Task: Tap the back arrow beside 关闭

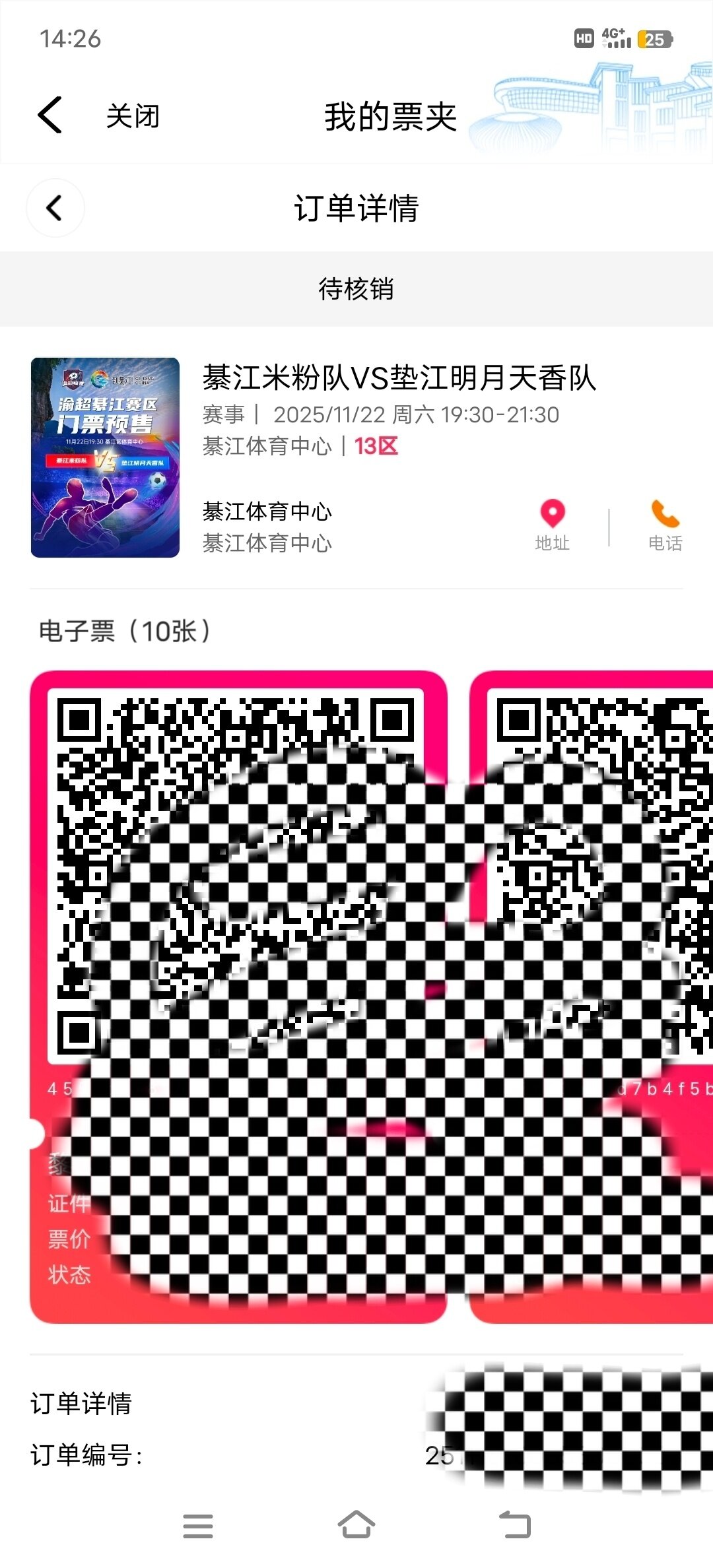Action: coord(50,115)
